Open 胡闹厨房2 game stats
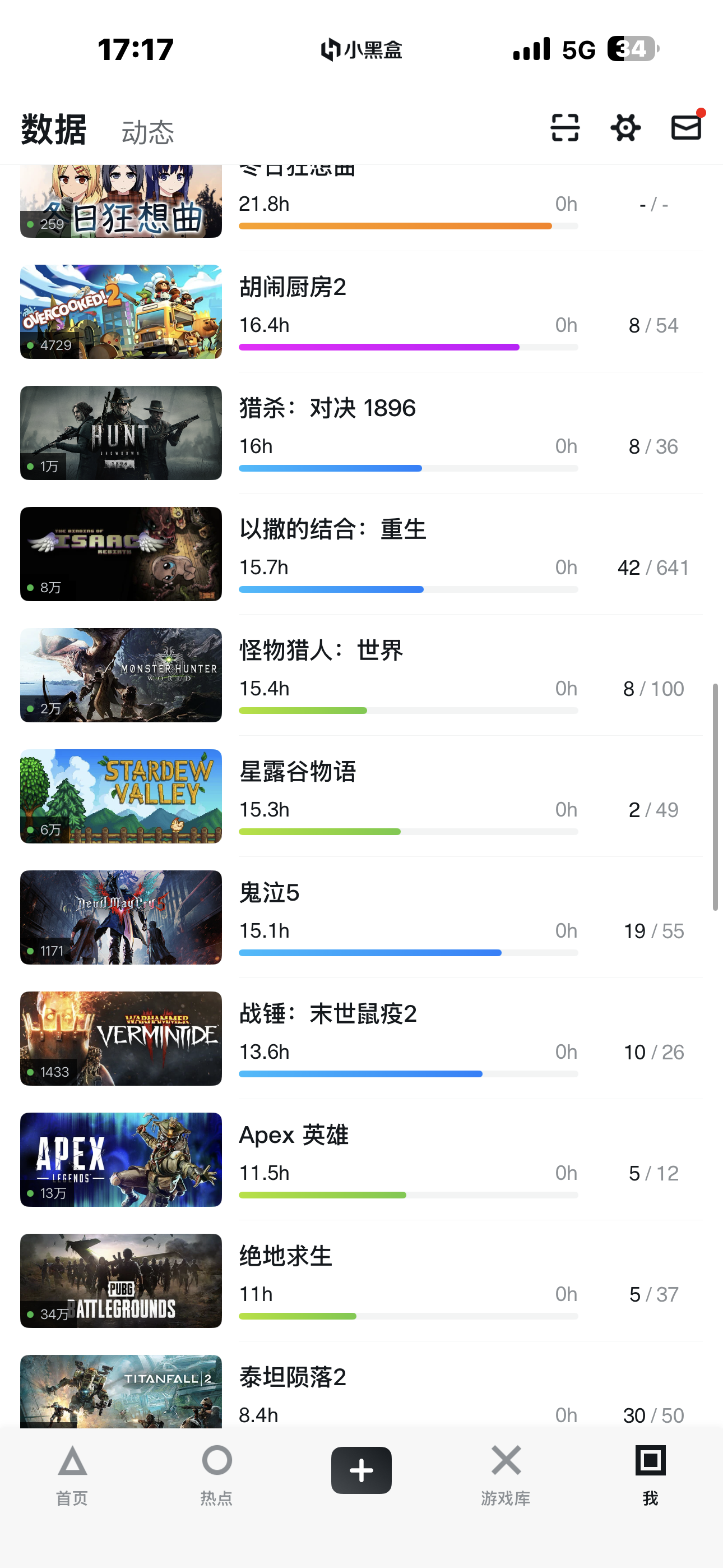 click(x=361, y=312)
